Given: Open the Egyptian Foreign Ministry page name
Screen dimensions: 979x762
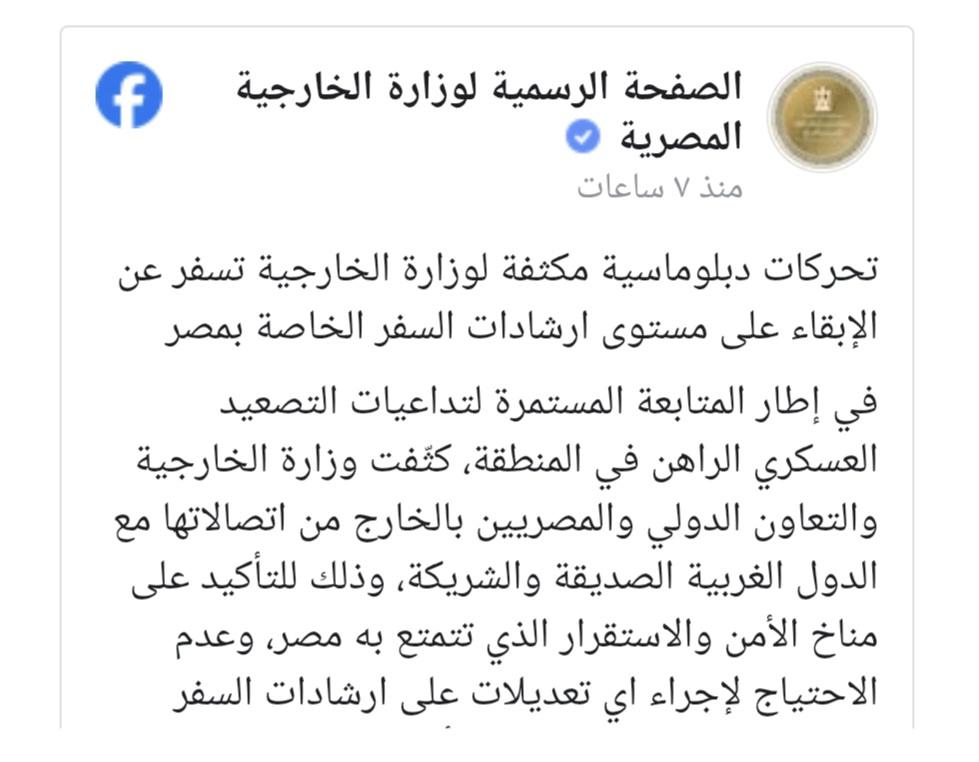Looking at the screenshot, I should (x=490, y=88).
